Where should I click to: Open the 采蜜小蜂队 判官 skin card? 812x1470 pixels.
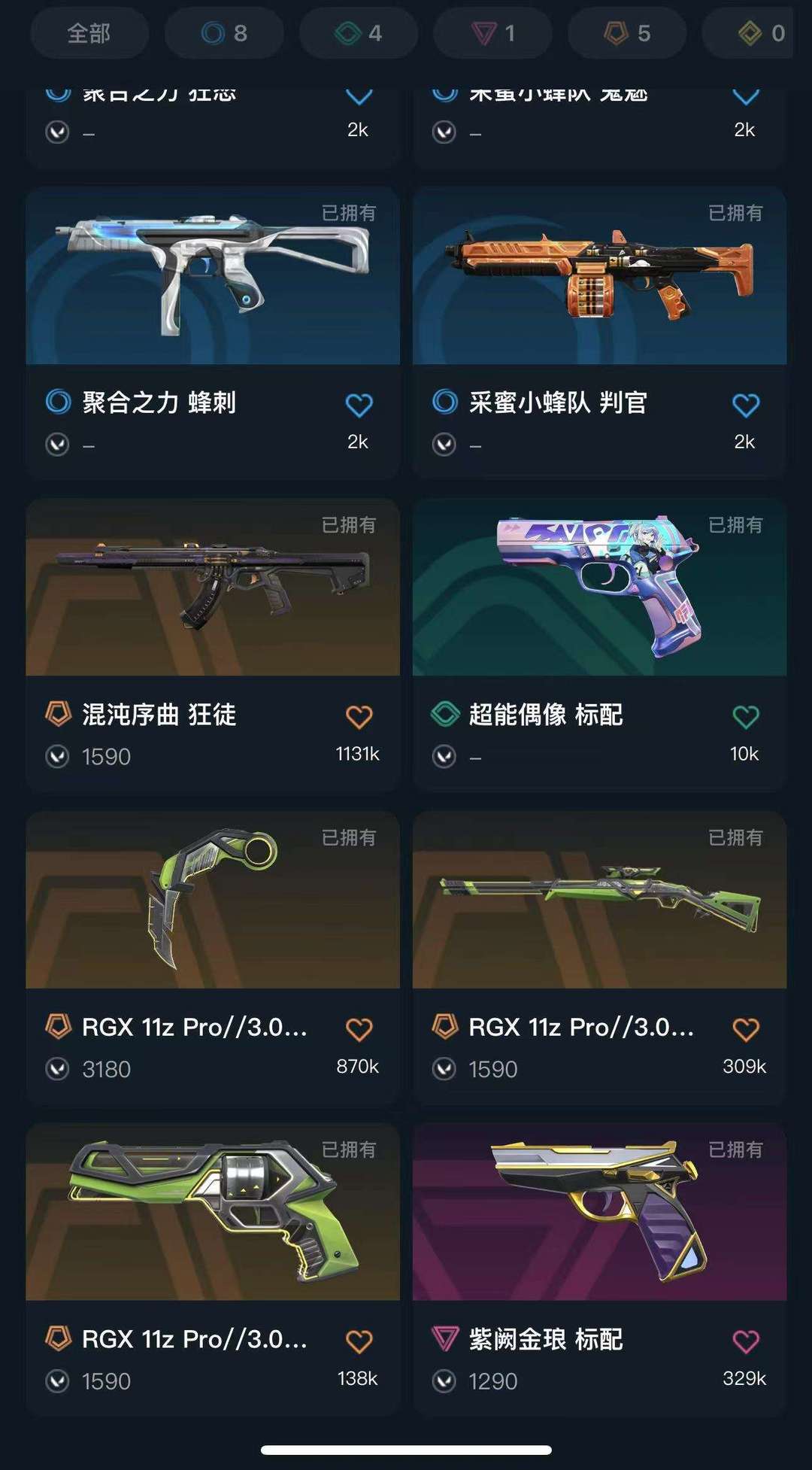[599, 333]
